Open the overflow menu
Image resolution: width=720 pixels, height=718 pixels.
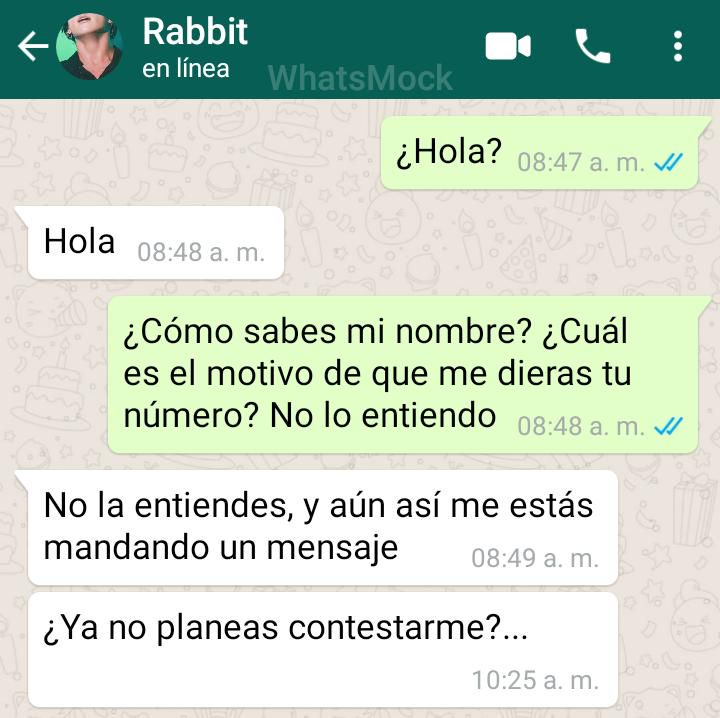coord(678,47)
